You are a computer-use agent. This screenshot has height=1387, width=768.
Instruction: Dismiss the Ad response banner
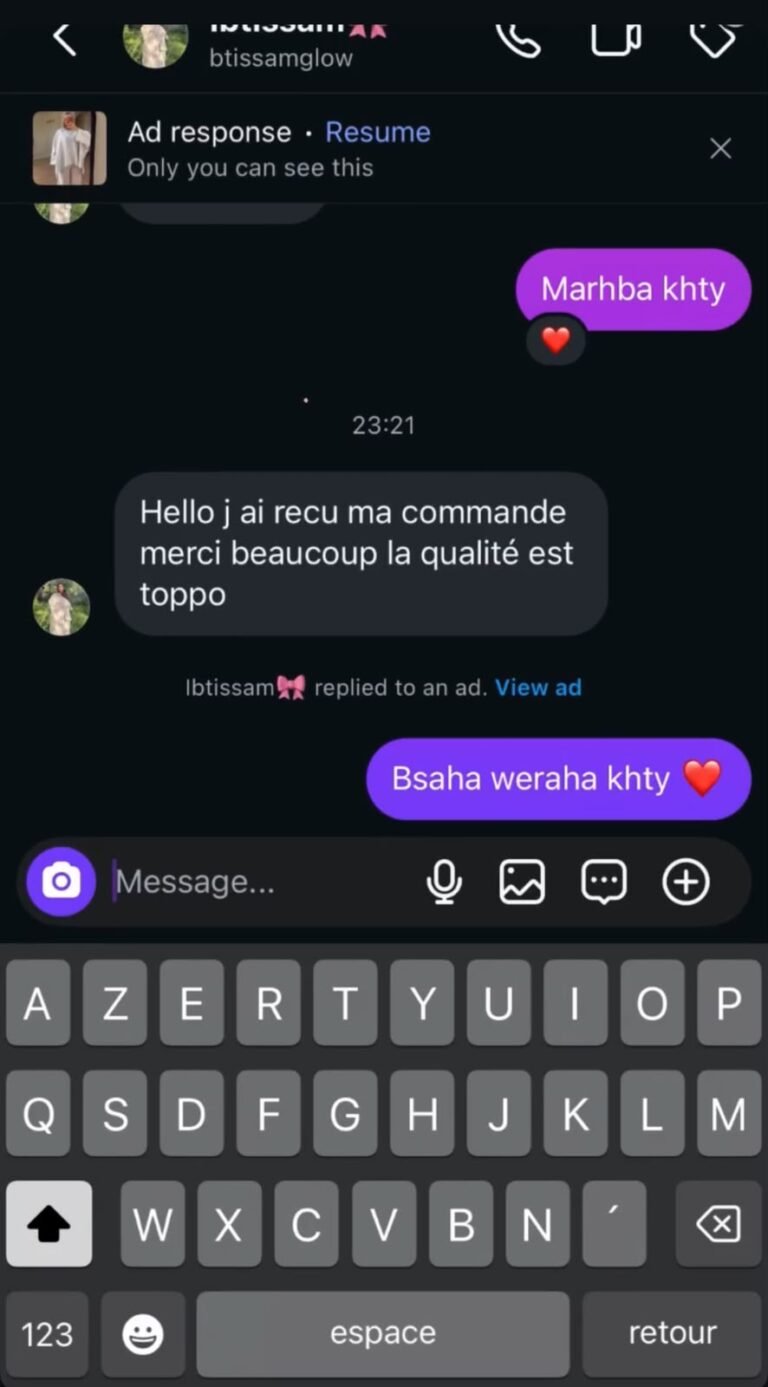(720, 149)
